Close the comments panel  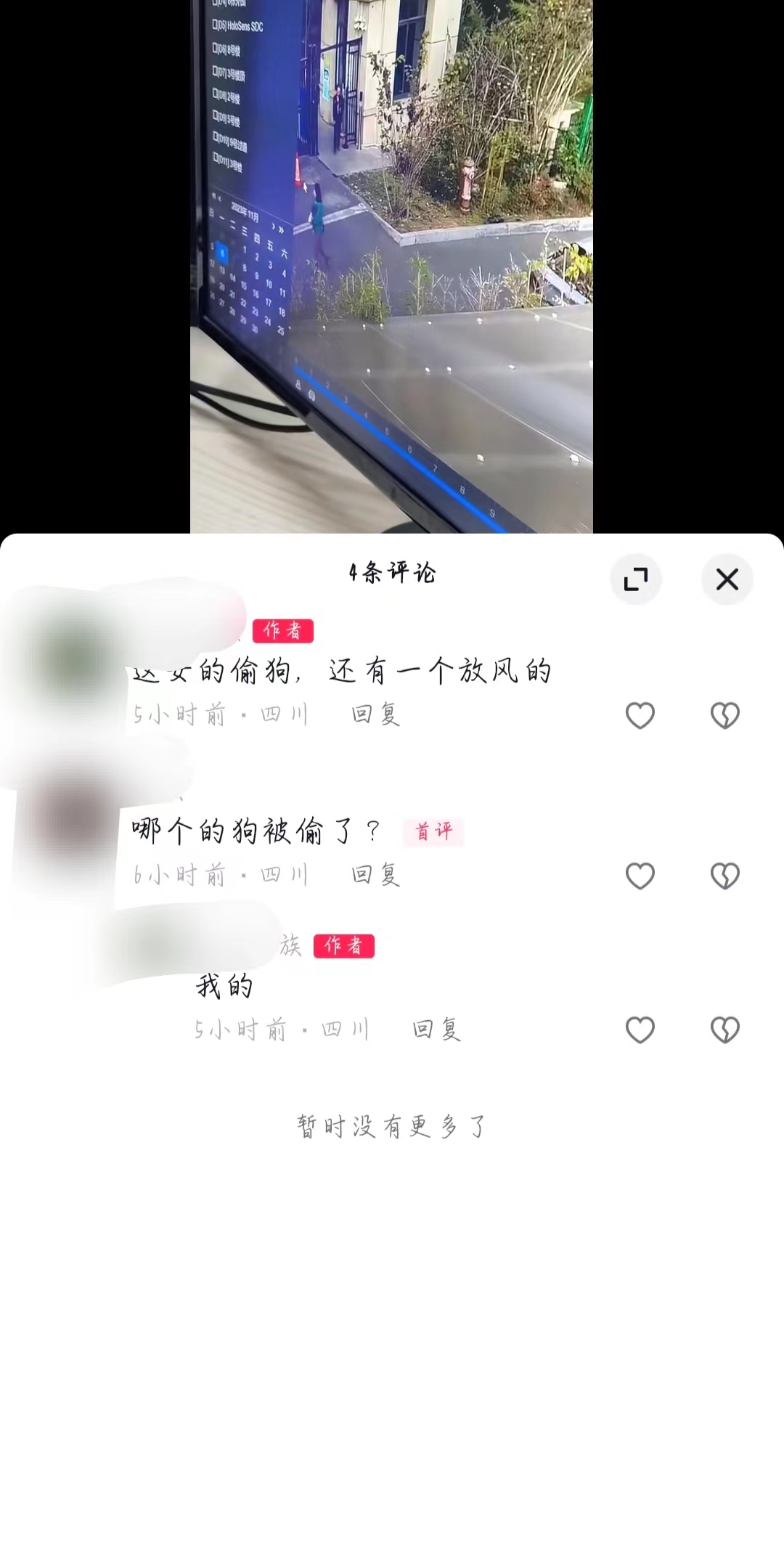coord(727,579)
